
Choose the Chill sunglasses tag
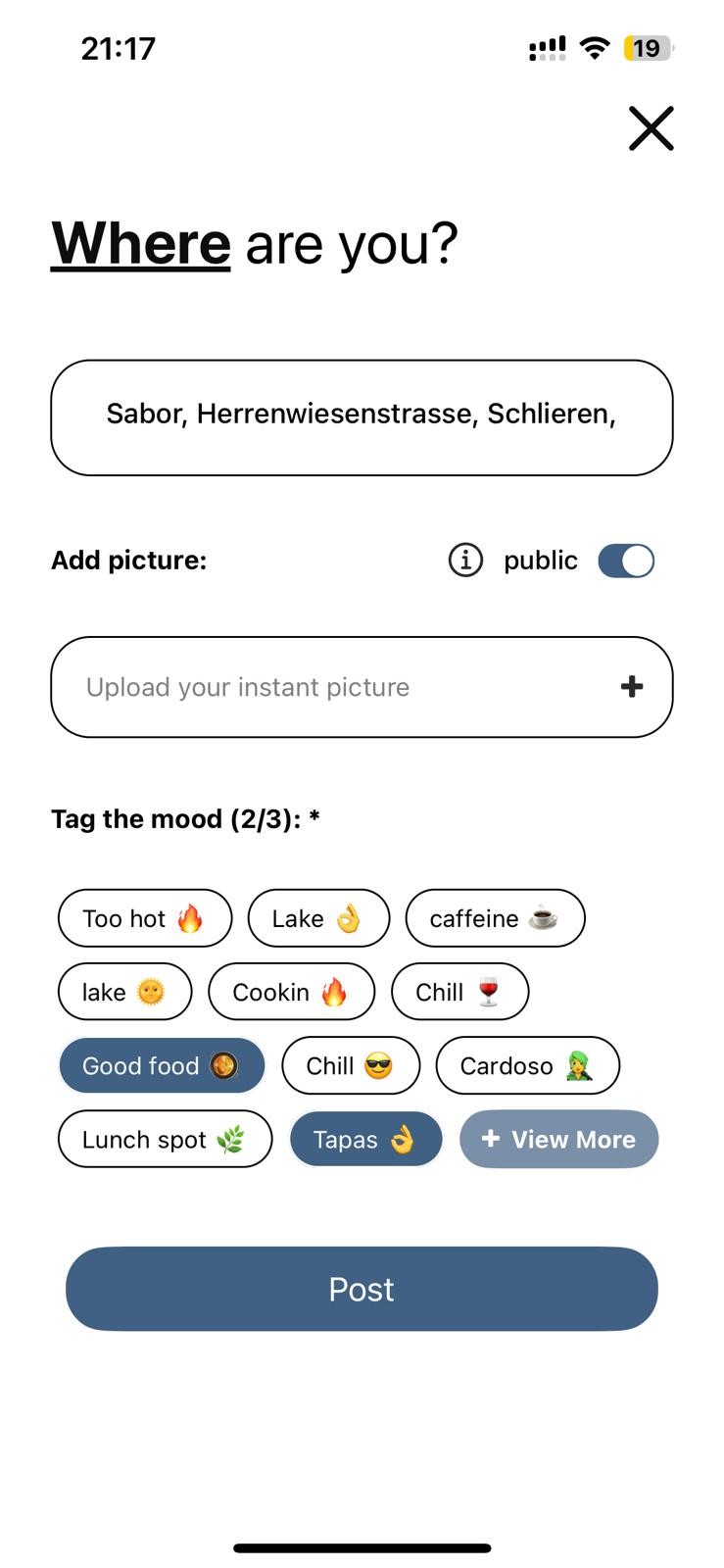tap(351, 1065)
